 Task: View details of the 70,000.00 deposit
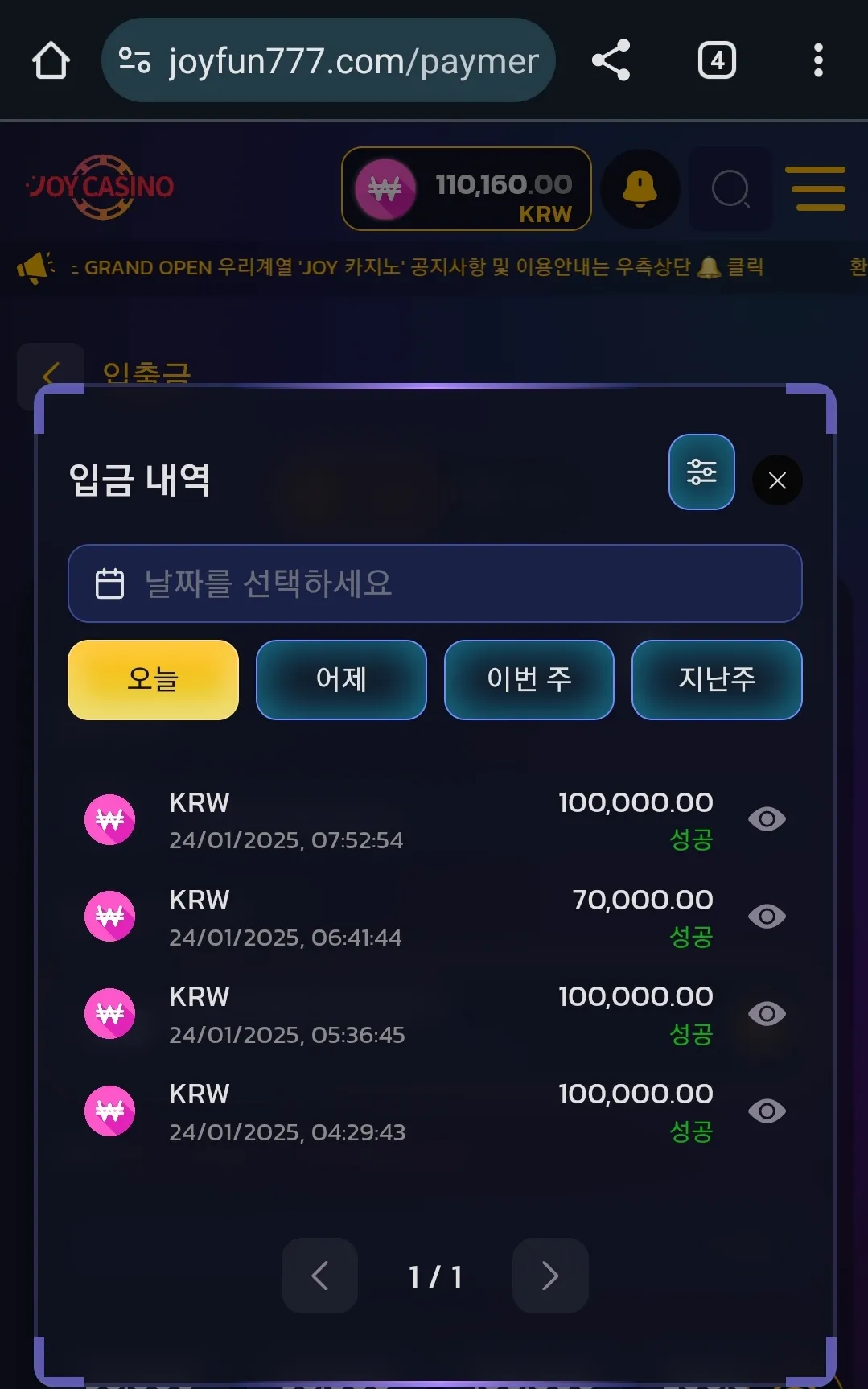[x=767, y=917]
